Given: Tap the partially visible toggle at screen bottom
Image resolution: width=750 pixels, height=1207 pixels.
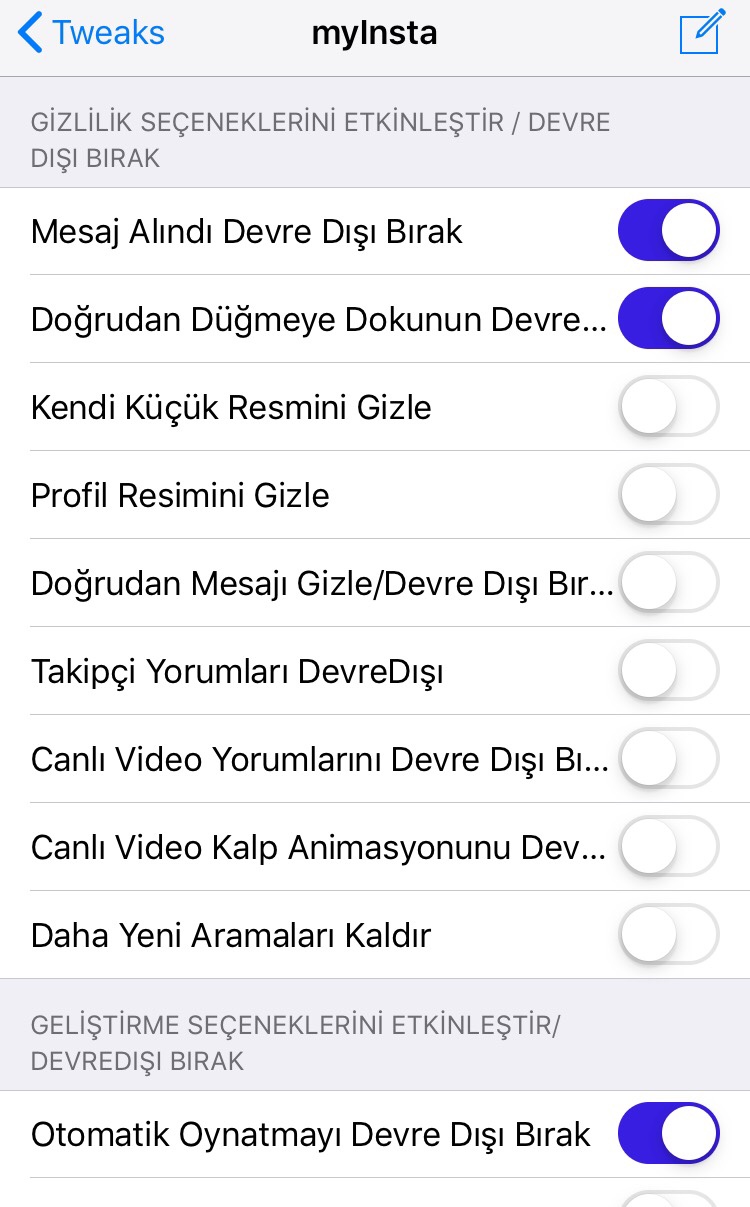Looking at the screenshot, I should 668,1200.
